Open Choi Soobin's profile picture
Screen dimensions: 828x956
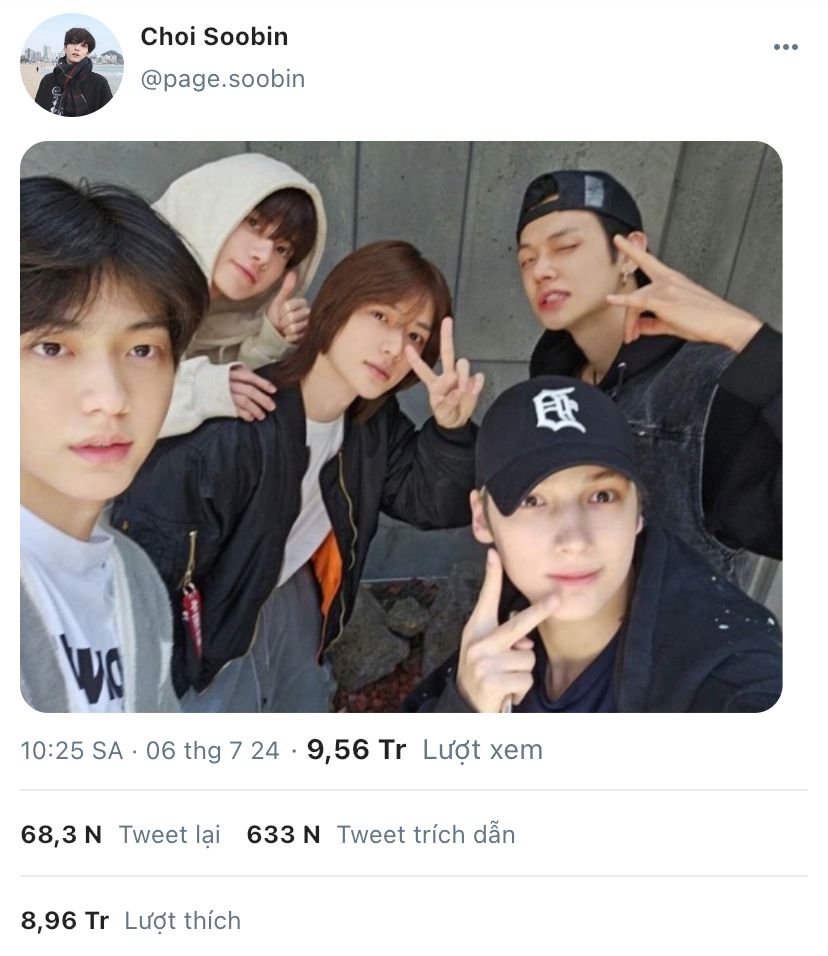pyautogui.click(x=72, y=66)
